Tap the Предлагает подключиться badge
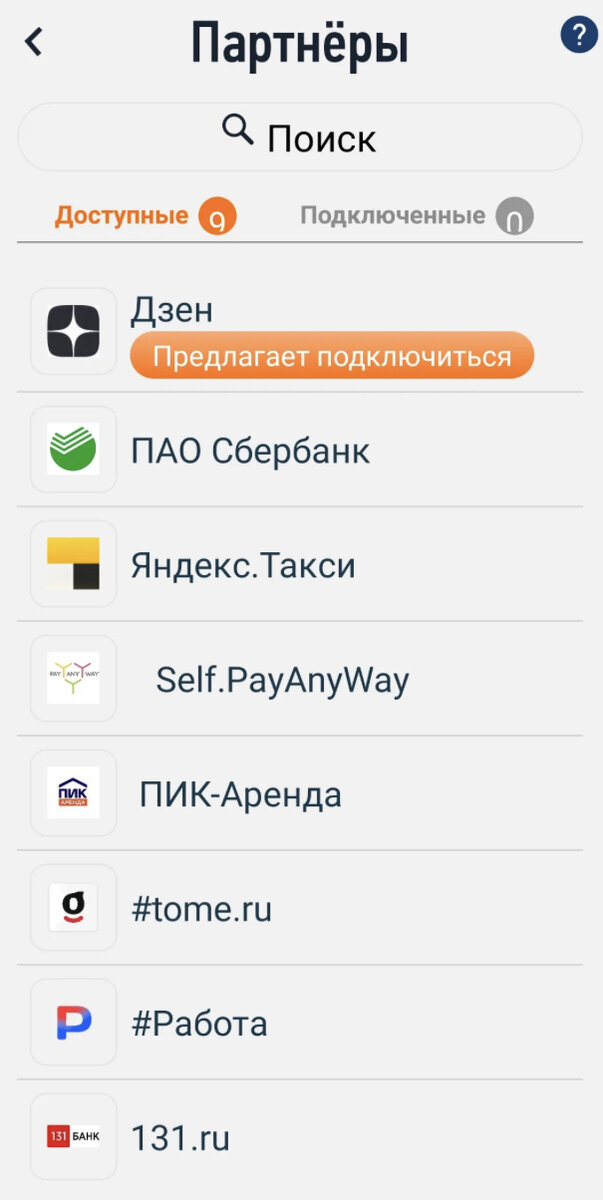Image resolution: width=603 pixels, height=1200 pixels. [332, 355]
